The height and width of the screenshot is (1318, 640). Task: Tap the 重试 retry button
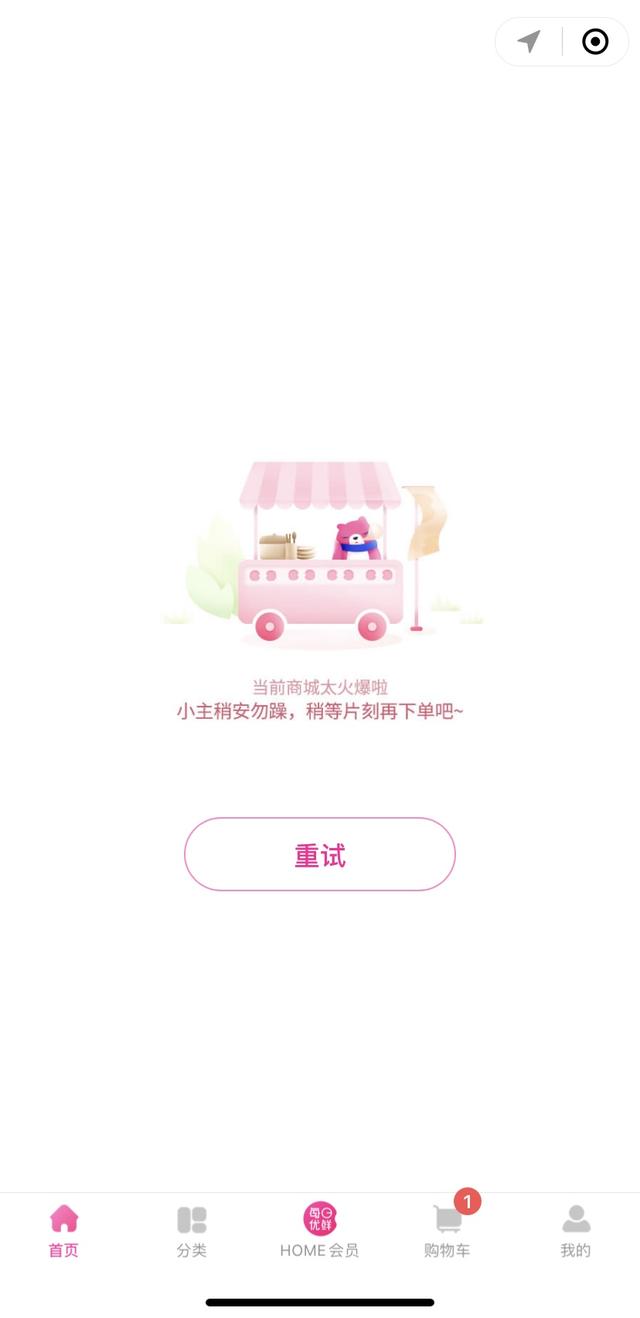click(x=320, y=854)
